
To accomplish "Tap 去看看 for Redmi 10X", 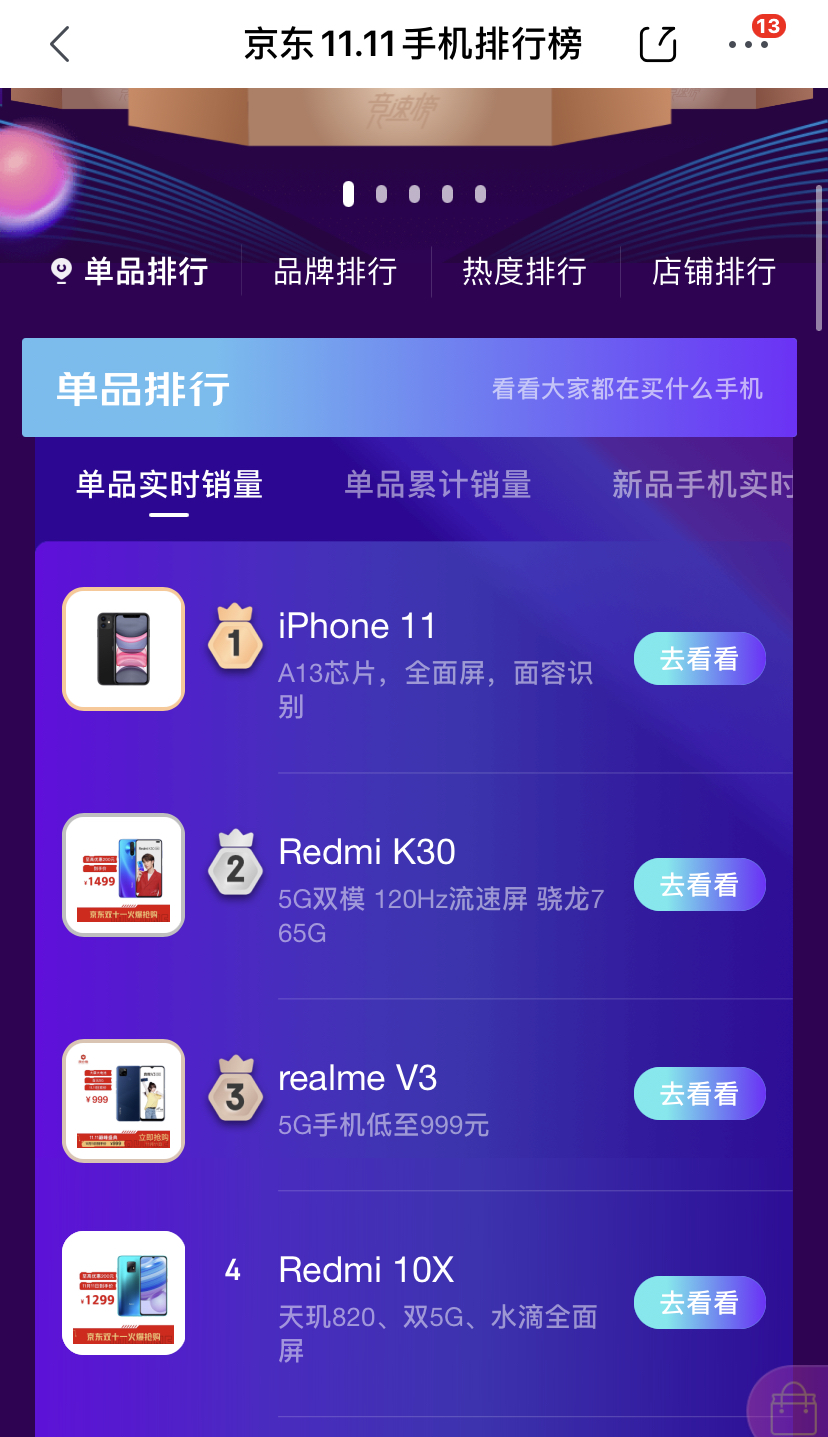I will click(x=699, y=1303).
